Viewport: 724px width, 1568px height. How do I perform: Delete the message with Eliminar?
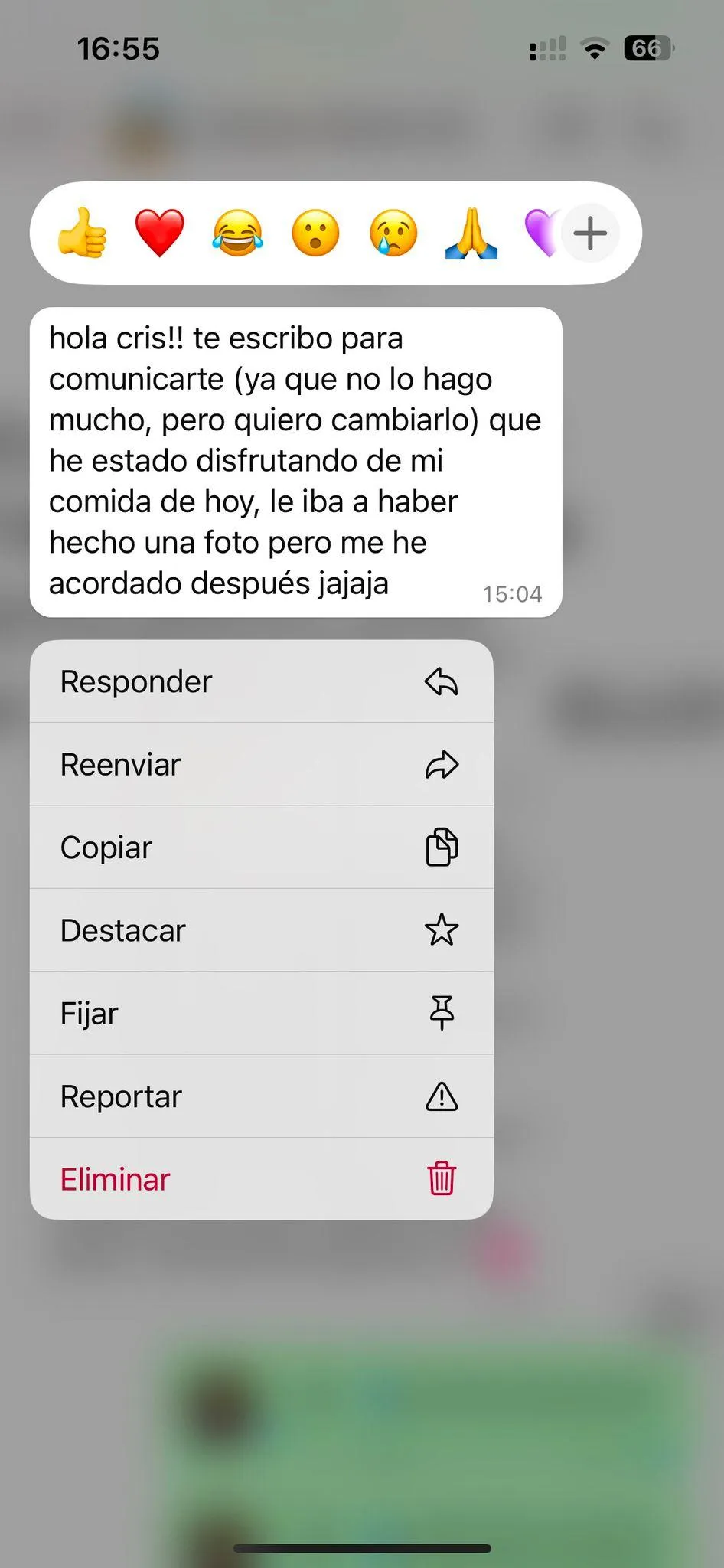click(x=261, y=1178)
